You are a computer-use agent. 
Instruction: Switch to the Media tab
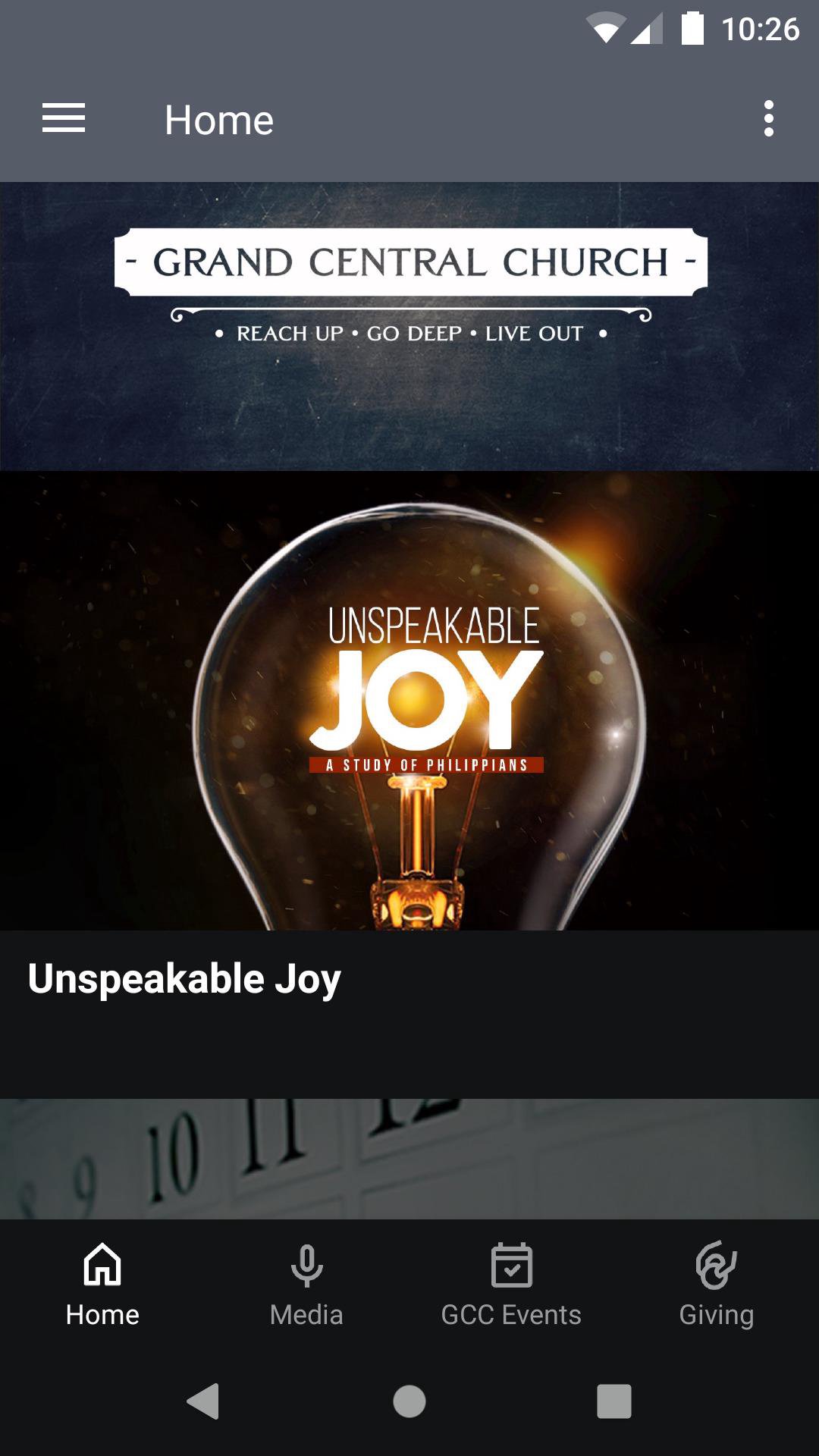(x=306, y=1285)
